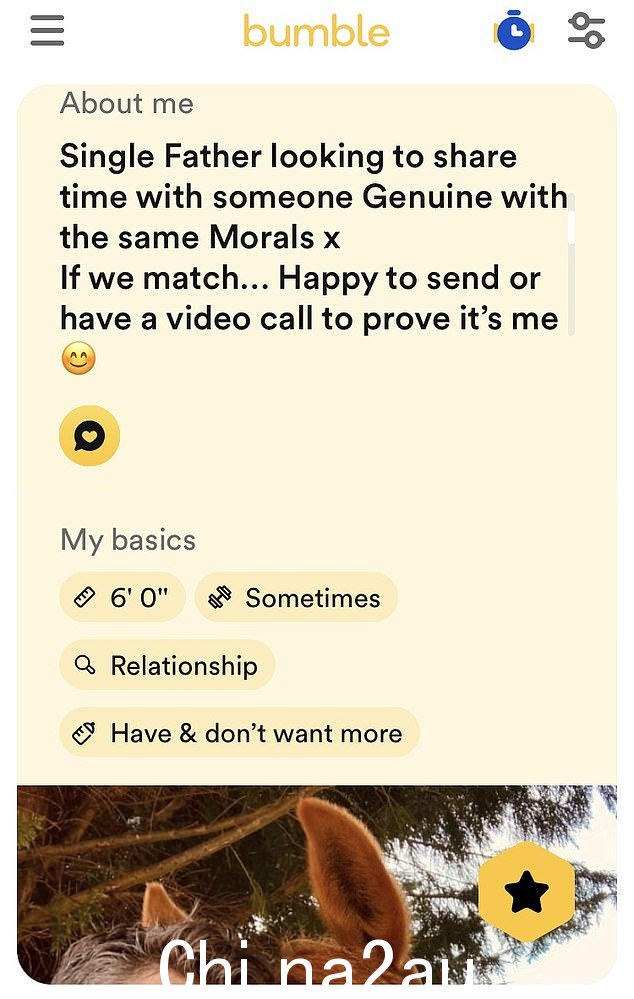Open the filter settings sliders
This screenshot has height=999, width=634.
pos(586,31)
